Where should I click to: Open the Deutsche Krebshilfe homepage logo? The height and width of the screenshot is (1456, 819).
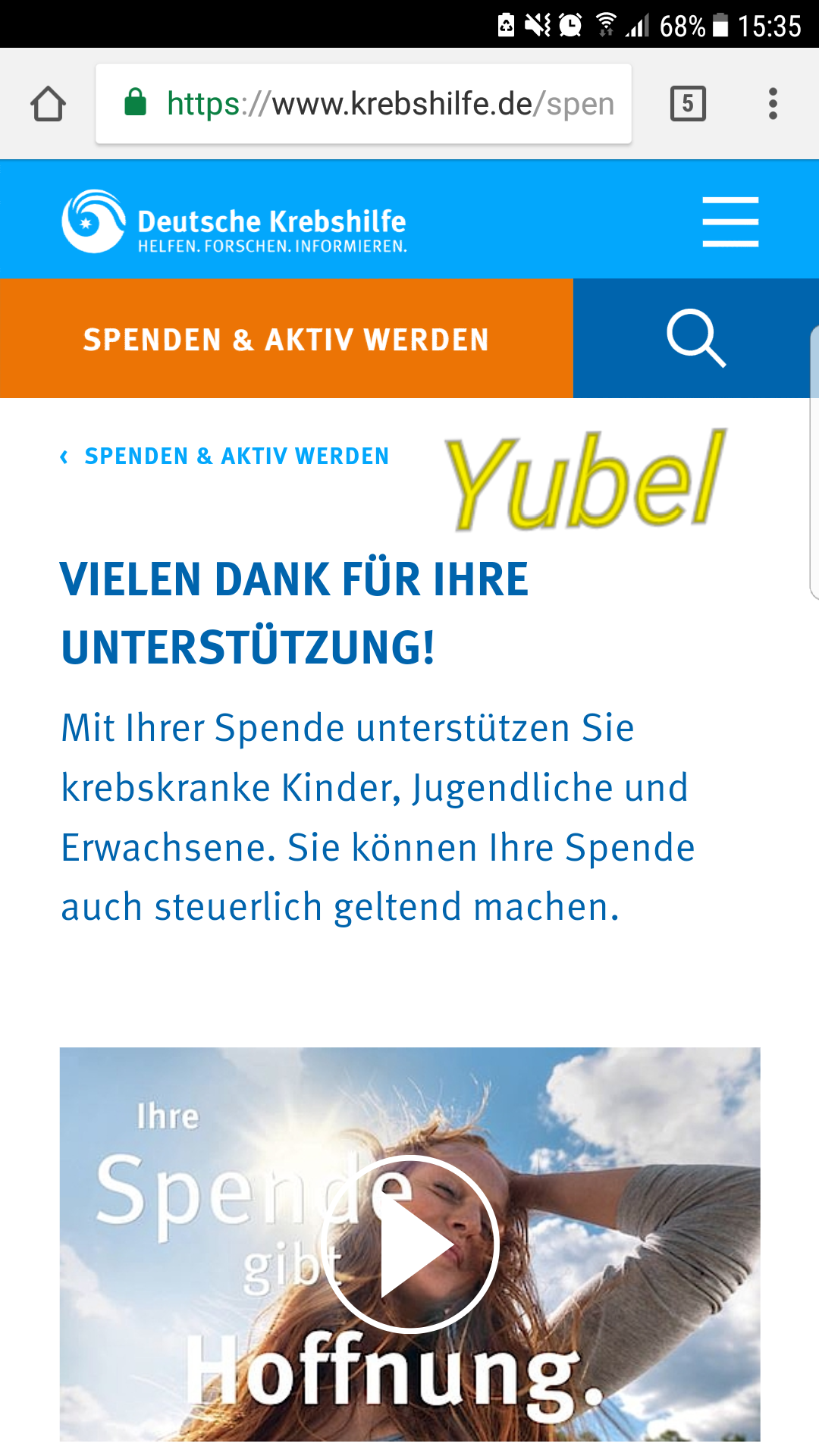coord(234,221)
